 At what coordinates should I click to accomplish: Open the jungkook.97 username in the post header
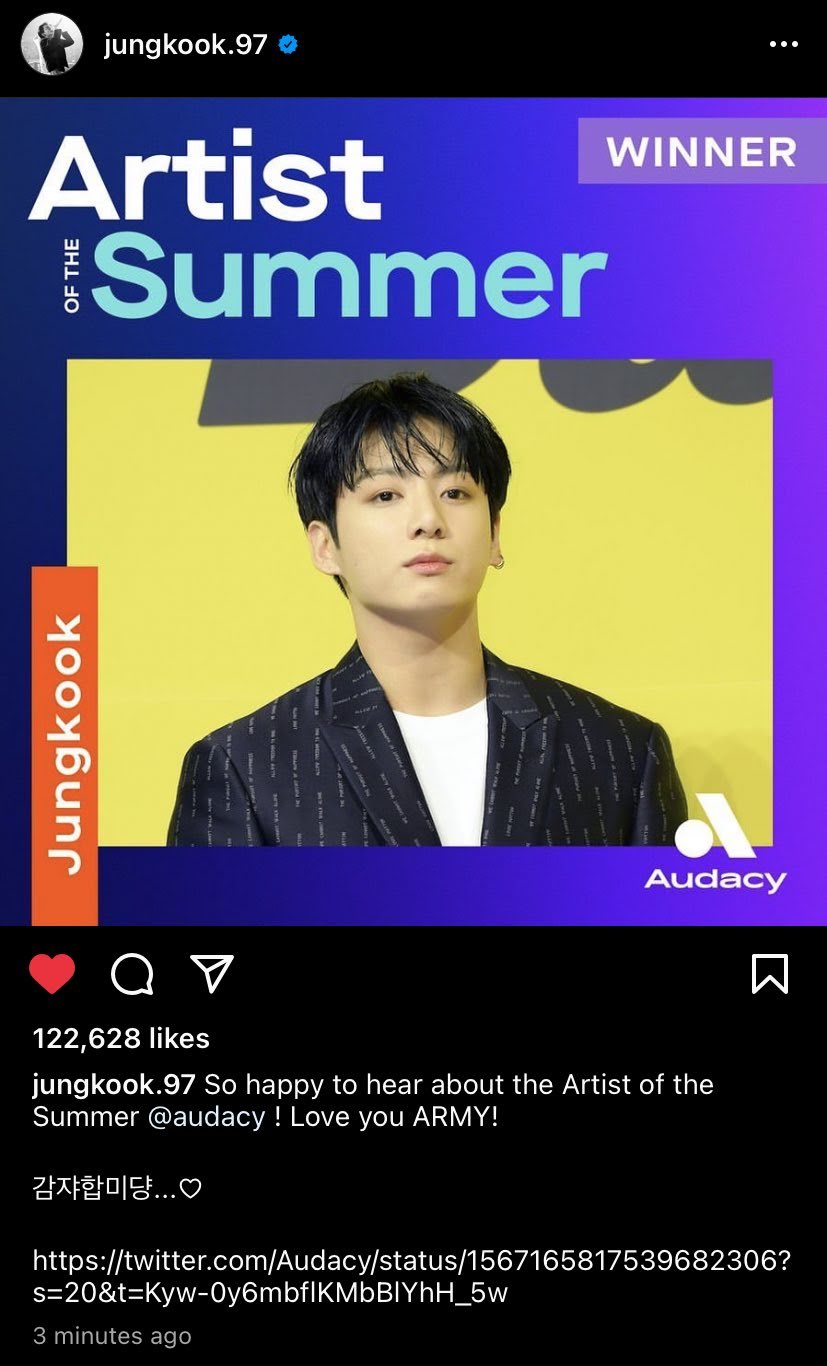pyautogui.click(x=185, y=45)
